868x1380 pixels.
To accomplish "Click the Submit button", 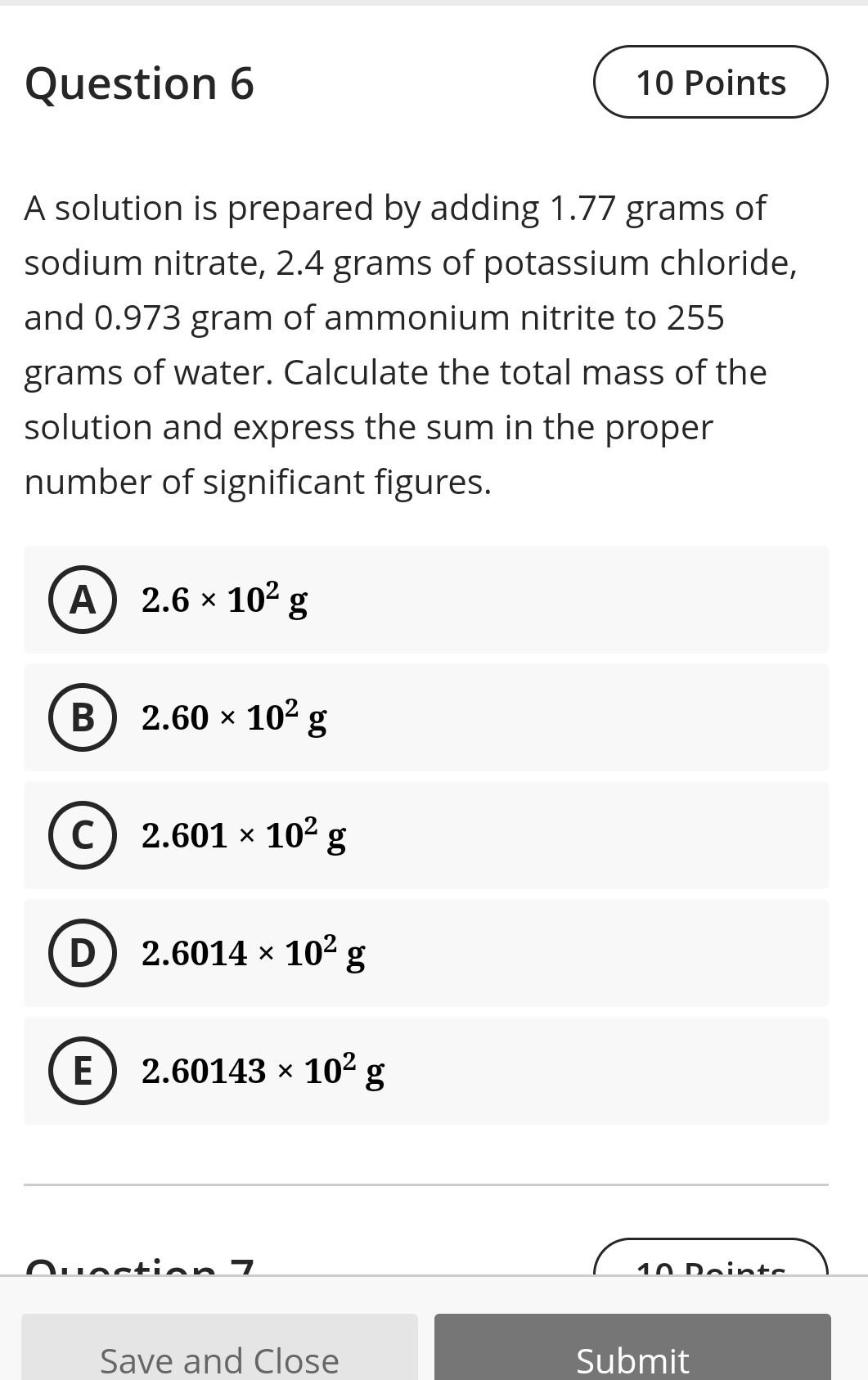I will (x=632, y=1354).
